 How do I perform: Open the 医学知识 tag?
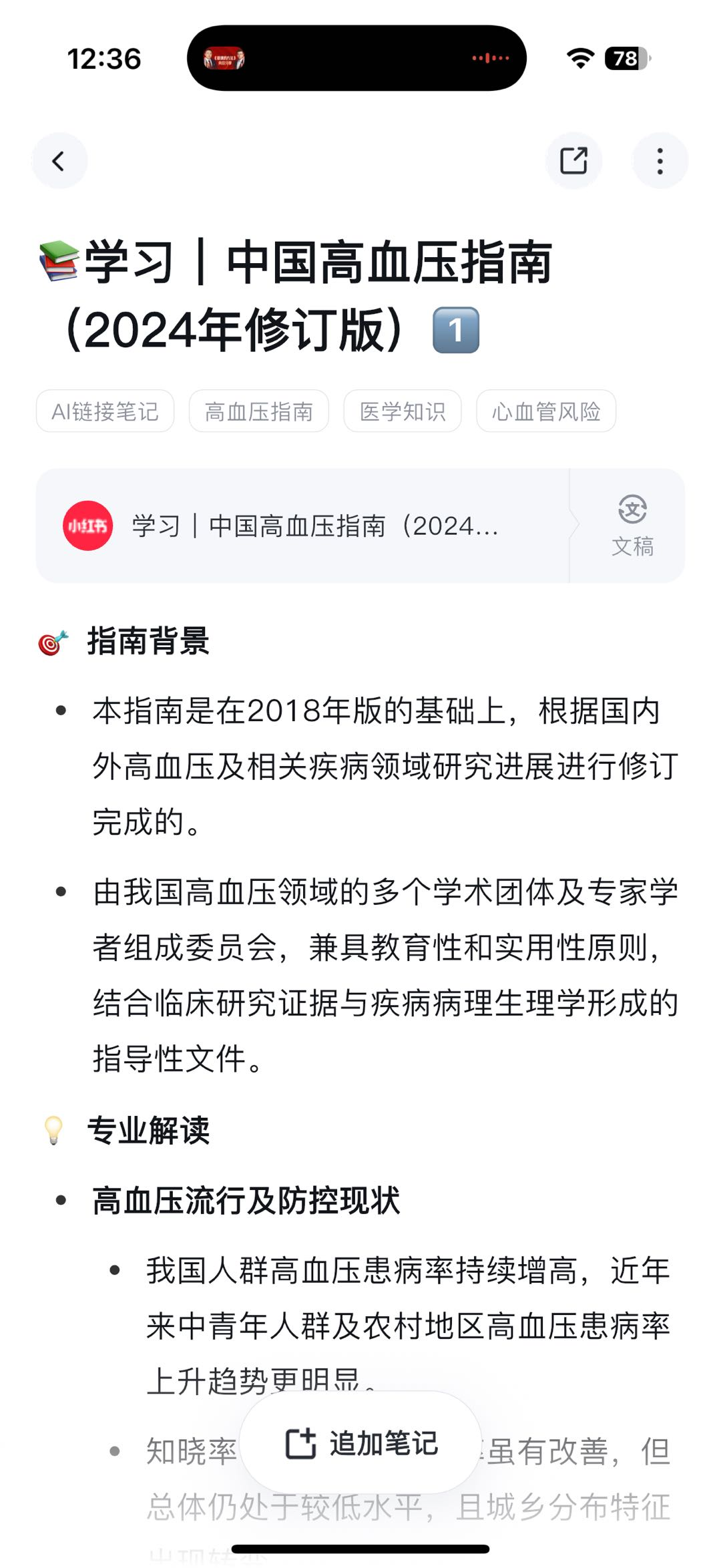coord(403,411)
